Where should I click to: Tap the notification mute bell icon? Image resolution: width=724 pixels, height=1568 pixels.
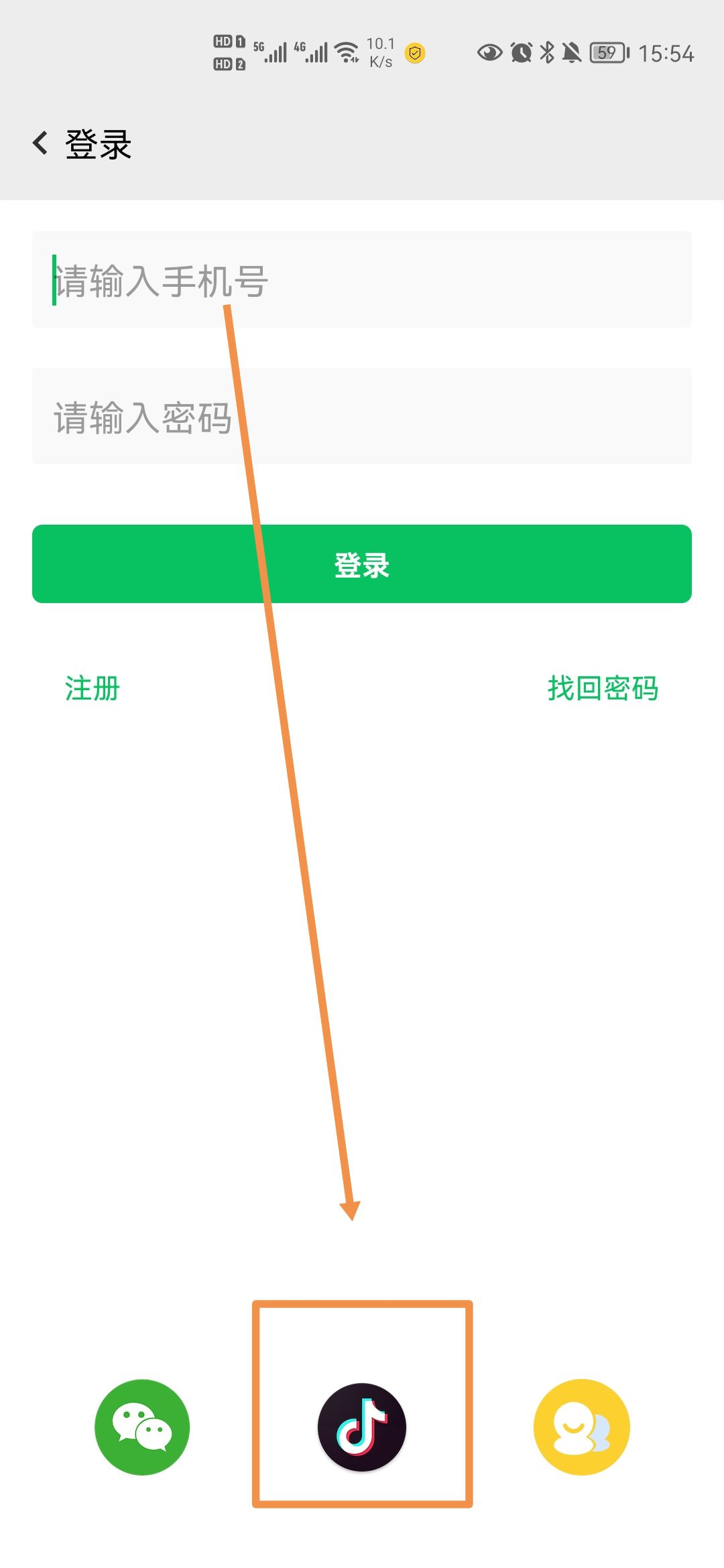[x=572, y=52]
